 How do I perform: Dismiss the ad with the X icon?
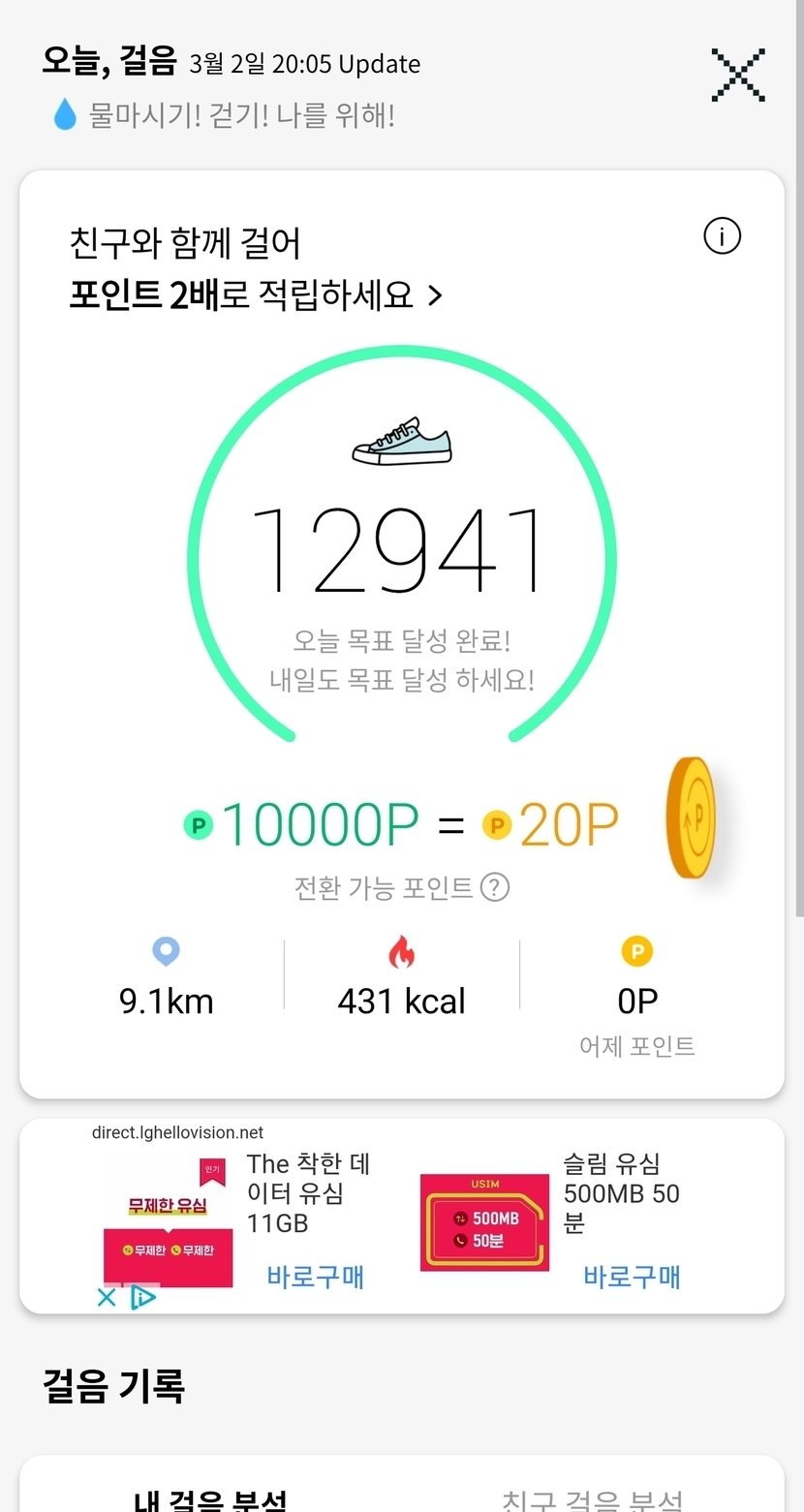tap(107, 1297)
